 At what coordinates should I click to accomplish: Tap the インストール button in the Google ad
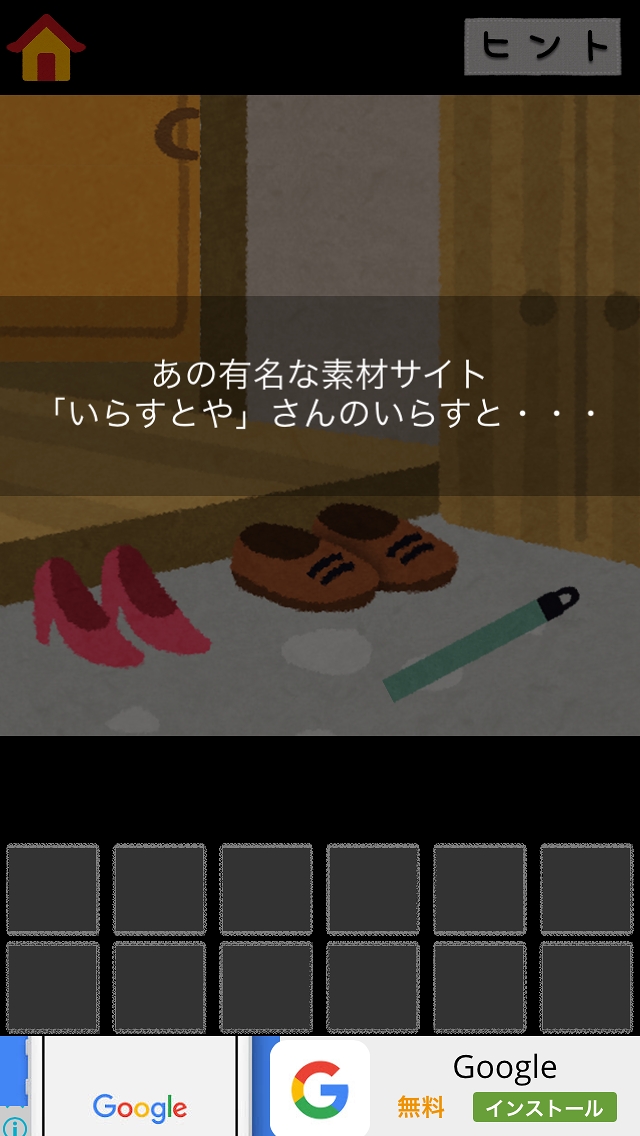click(x=544, y=1108)
